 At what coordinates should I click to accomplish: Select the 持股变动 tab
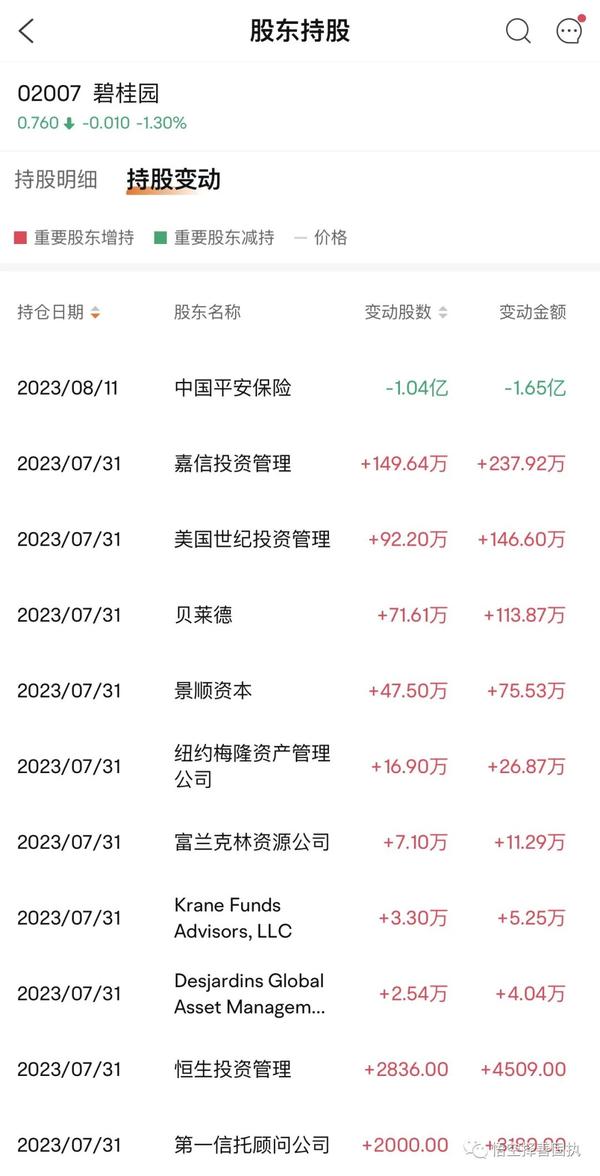[173, 180]
